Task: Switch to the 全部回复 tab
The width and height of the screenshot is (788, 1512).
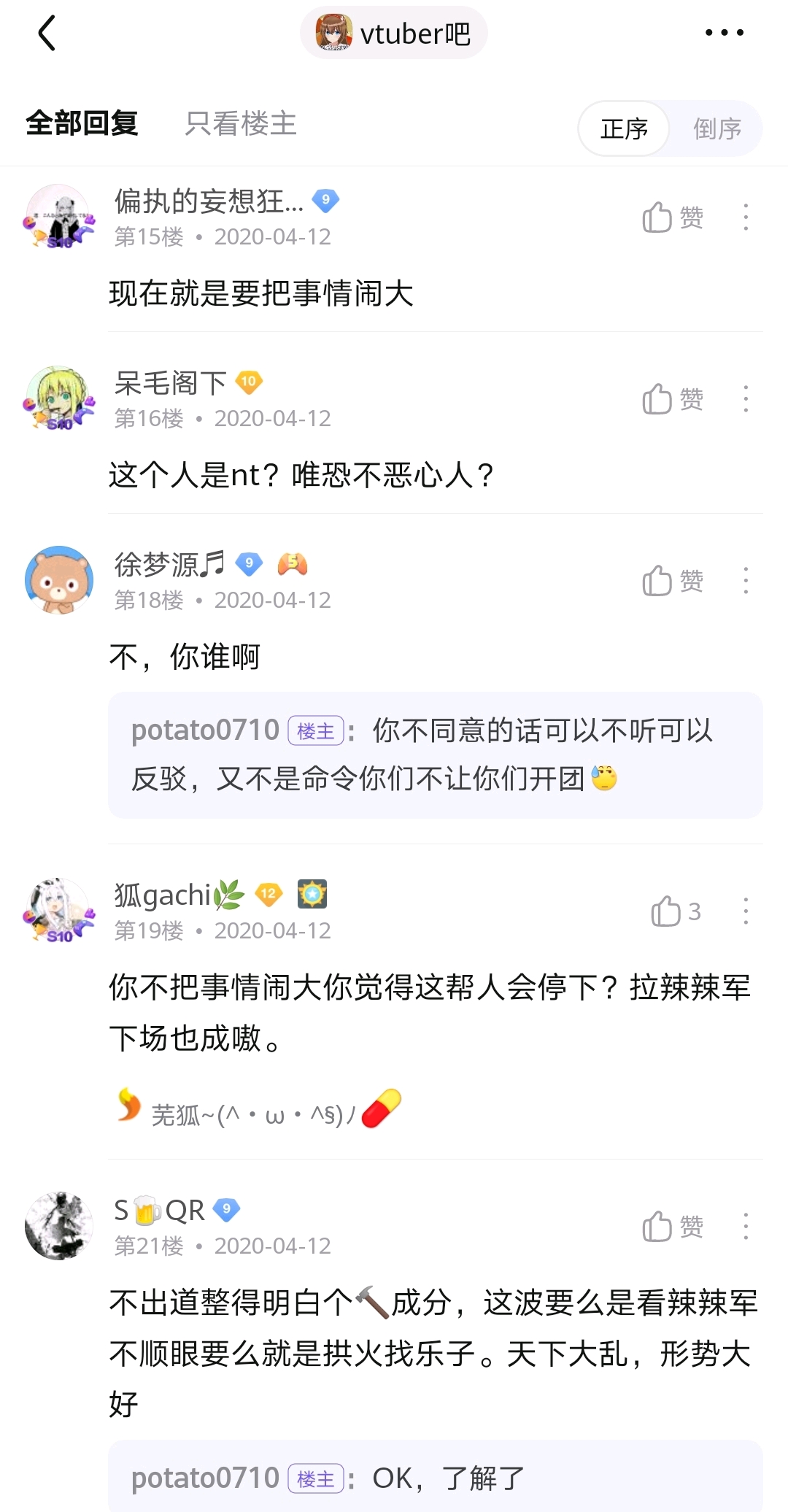Action: pyautogui.click(x=82, y=123)
